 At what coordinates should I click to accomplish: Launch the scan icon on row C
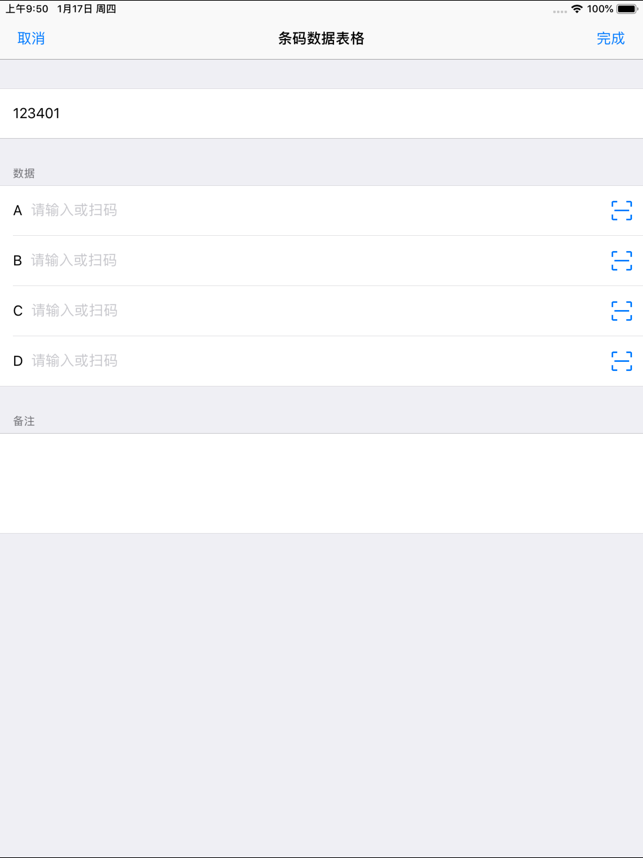coord(621,311)
